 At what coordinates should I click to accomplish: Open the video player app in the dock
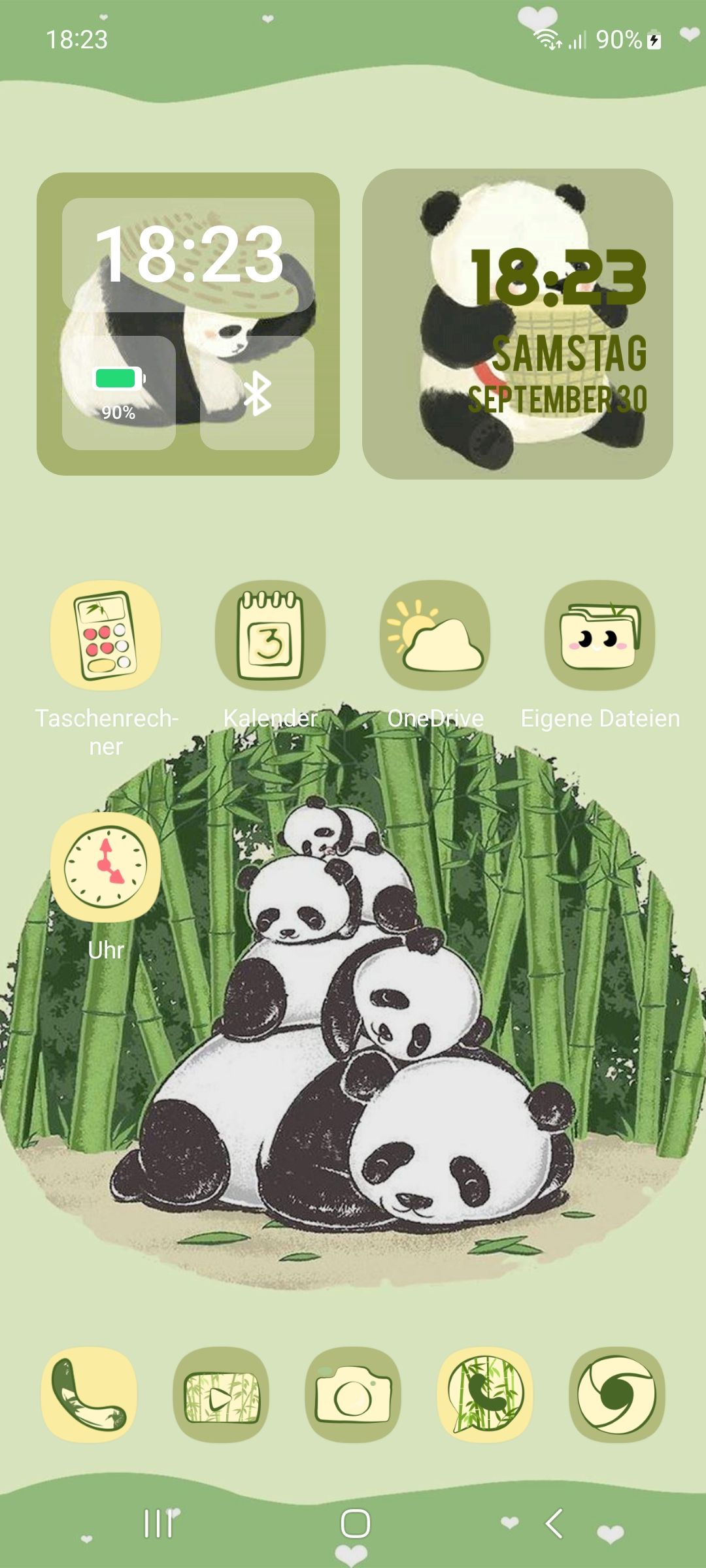tap(222, 1394)
